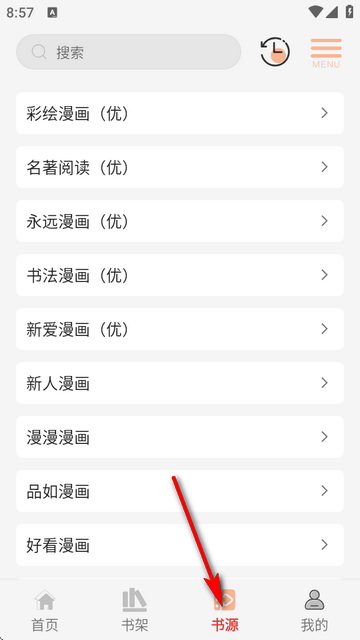Open the 漫漫漫画 source
The height and width of the screenshot is (640, 360).
(180, 437)
